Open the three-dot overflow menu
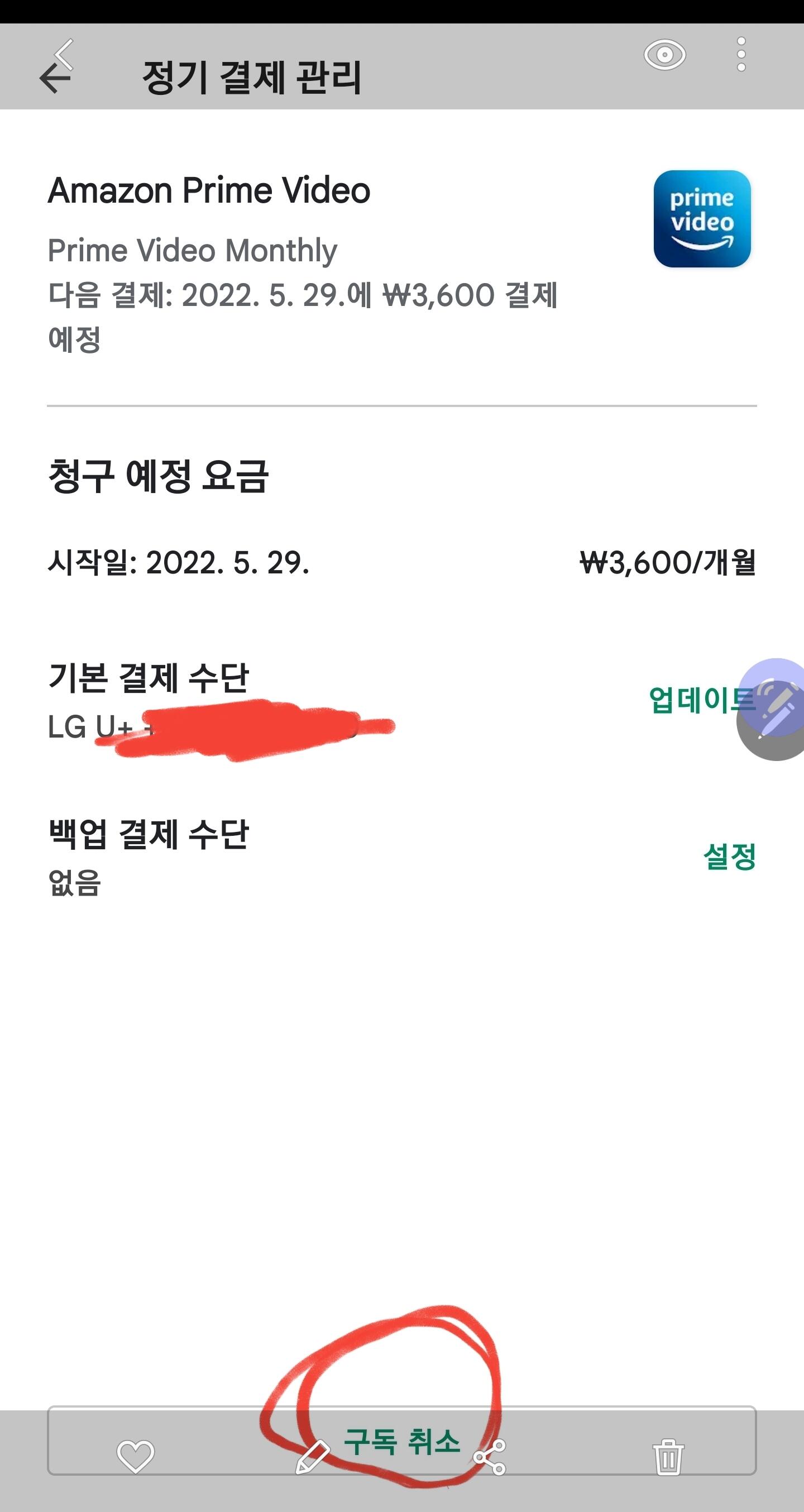The width and height of the screenshot is (804, 1512). 741,54
